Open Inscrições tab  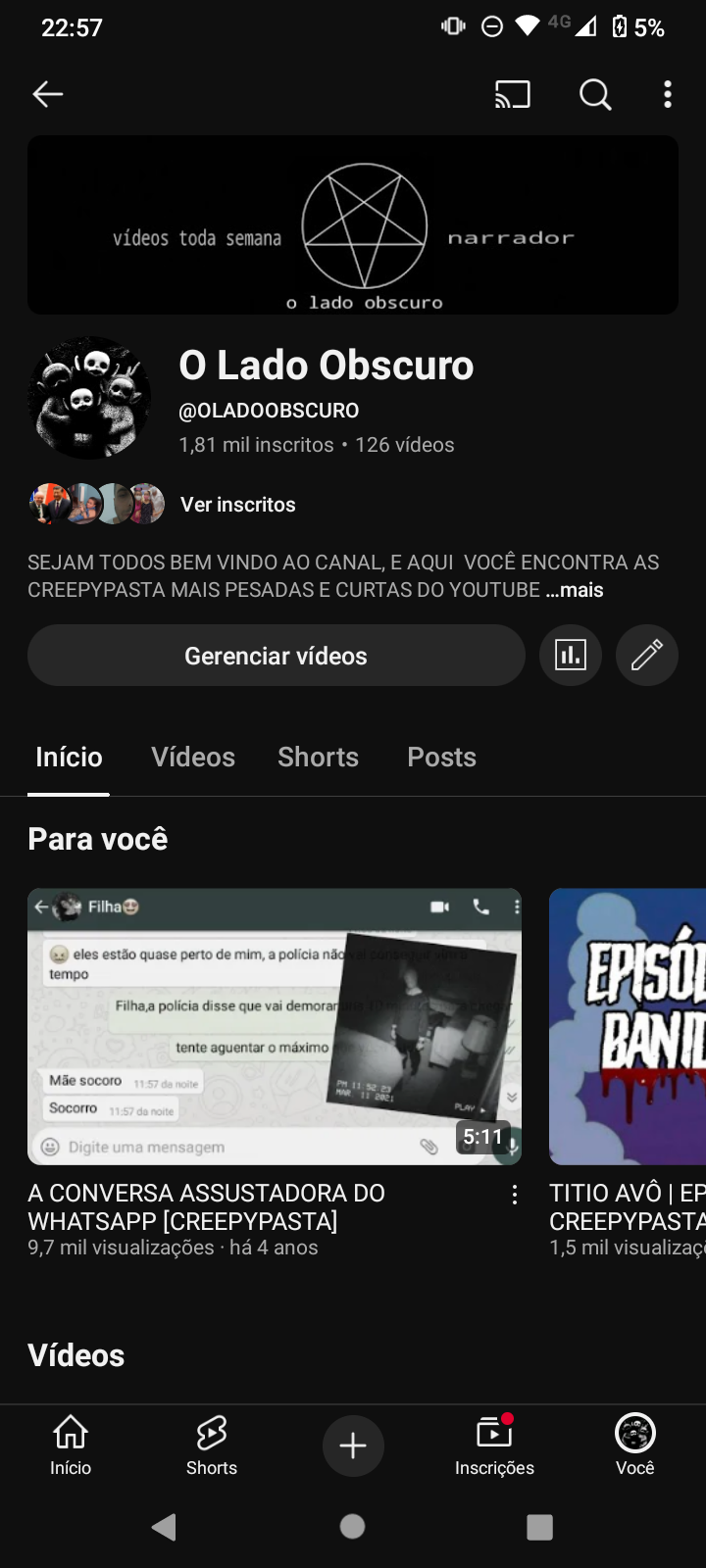494,1445
